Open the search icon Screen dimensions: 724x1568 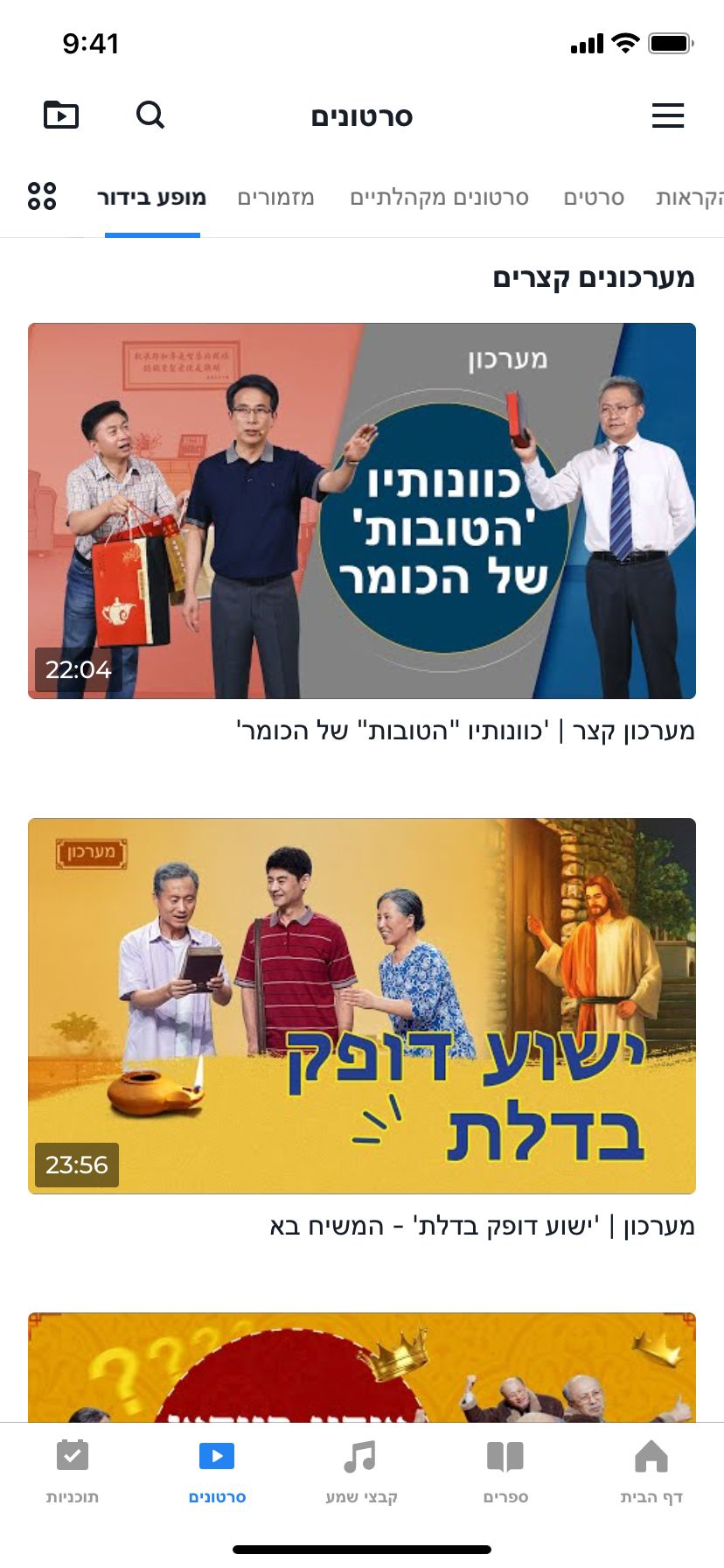[150, 115]
